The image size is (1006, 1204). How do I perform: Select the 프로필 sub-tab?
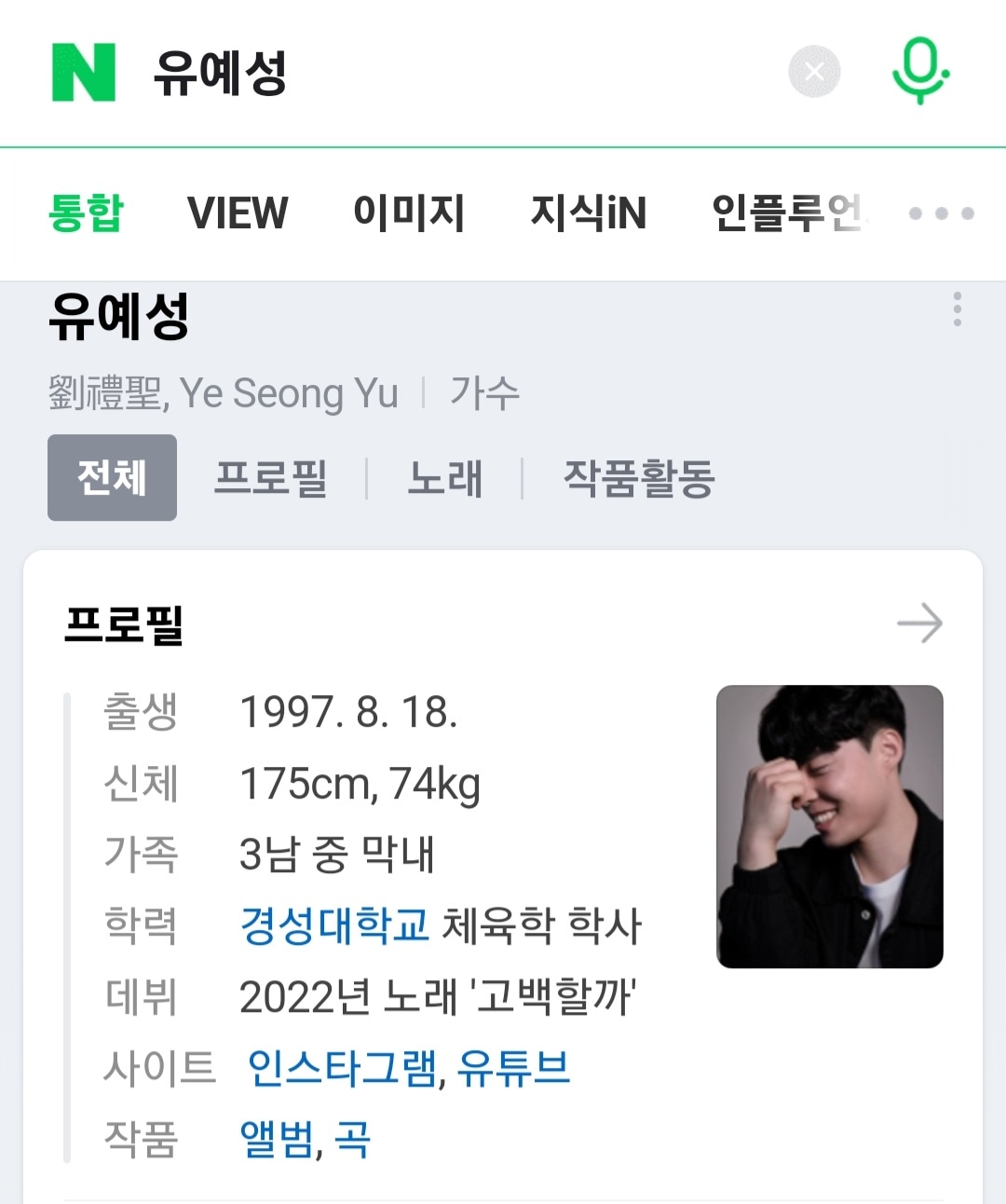[x=271, y=478]
